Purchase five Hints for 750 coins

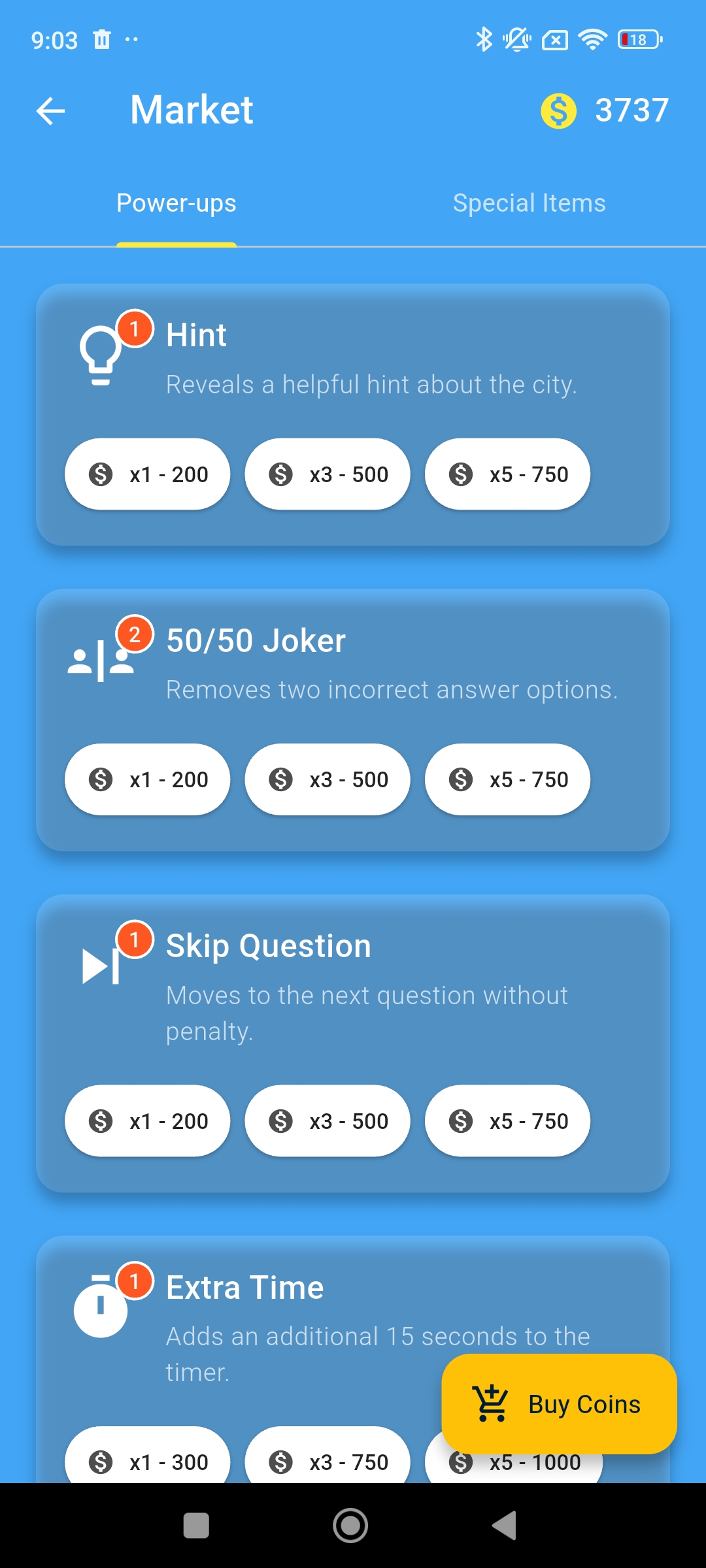coord(507,474)
